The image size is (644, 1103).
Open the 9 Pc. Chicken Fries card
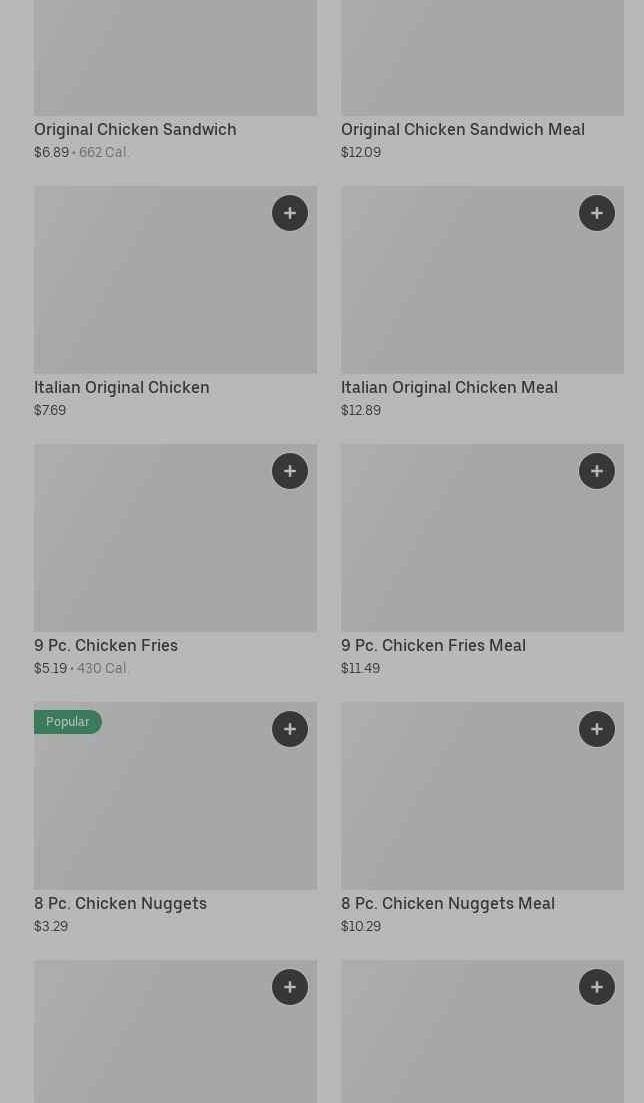tap(175, 561)
